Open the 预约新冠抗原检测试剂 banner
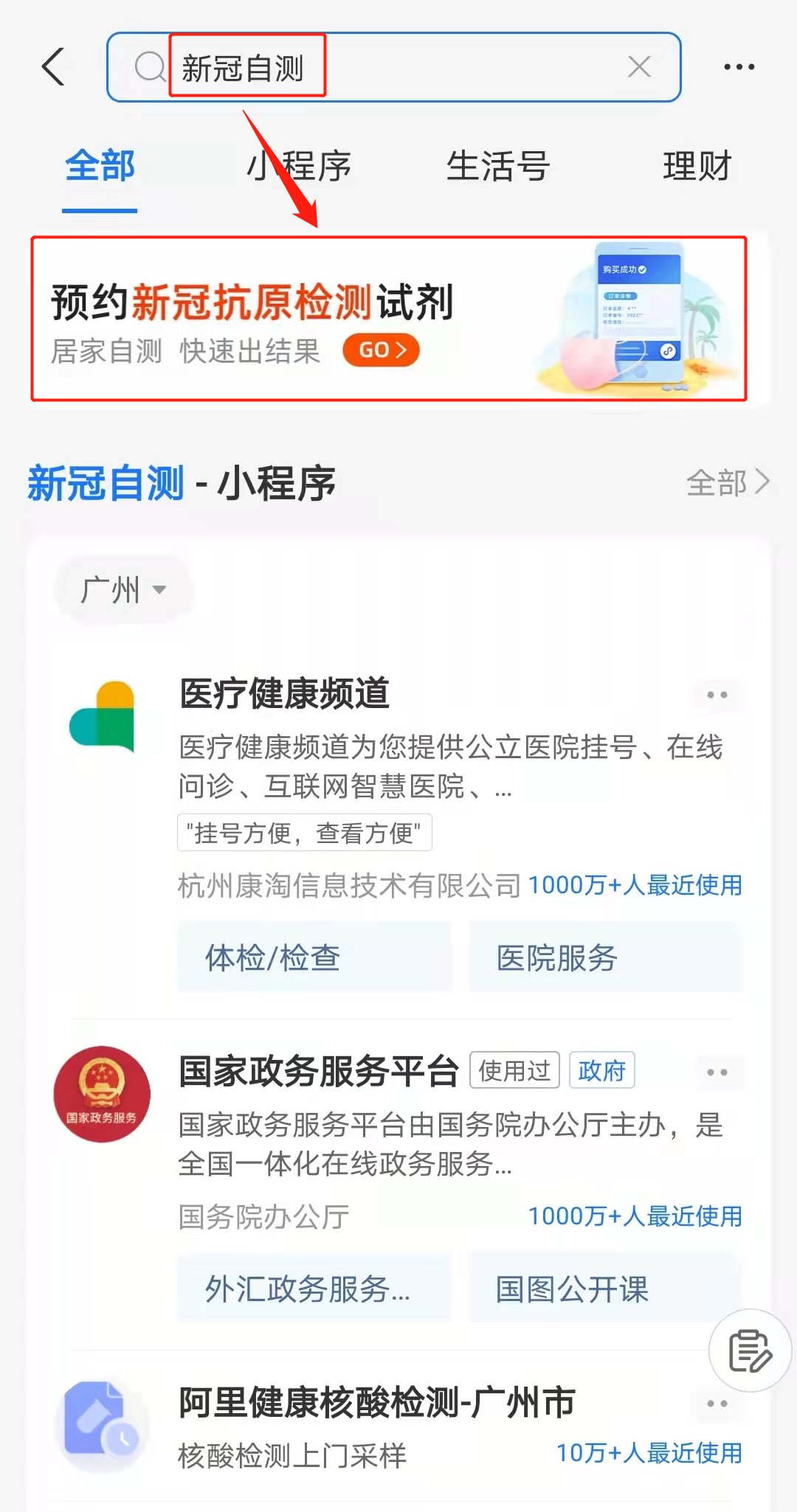The width and height of the screenshot is (797, 1512). [389, 319]
